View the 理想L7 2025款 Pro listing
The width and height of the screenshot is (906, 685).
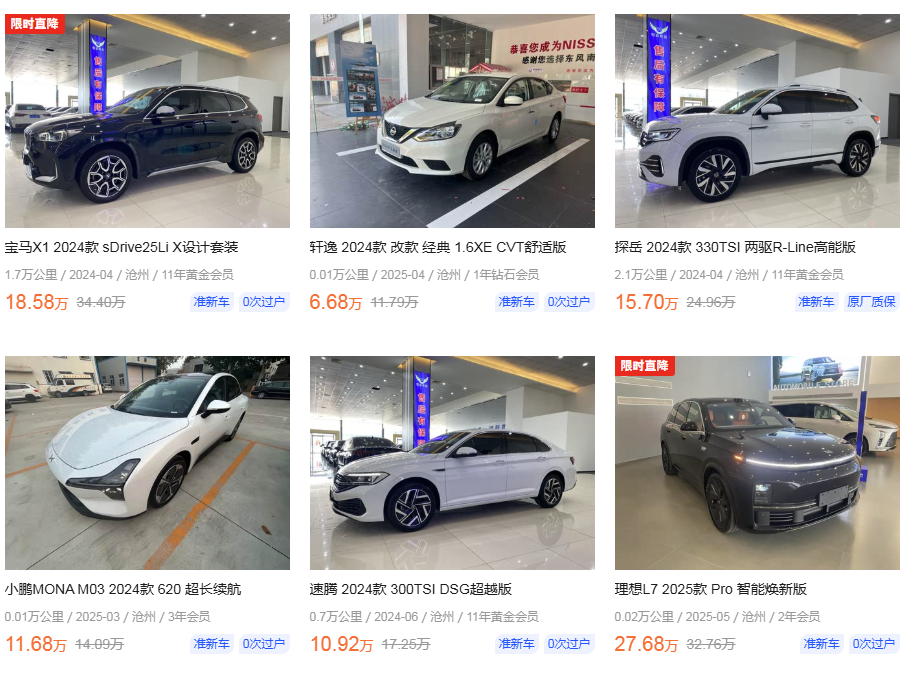tap(757, 462)
